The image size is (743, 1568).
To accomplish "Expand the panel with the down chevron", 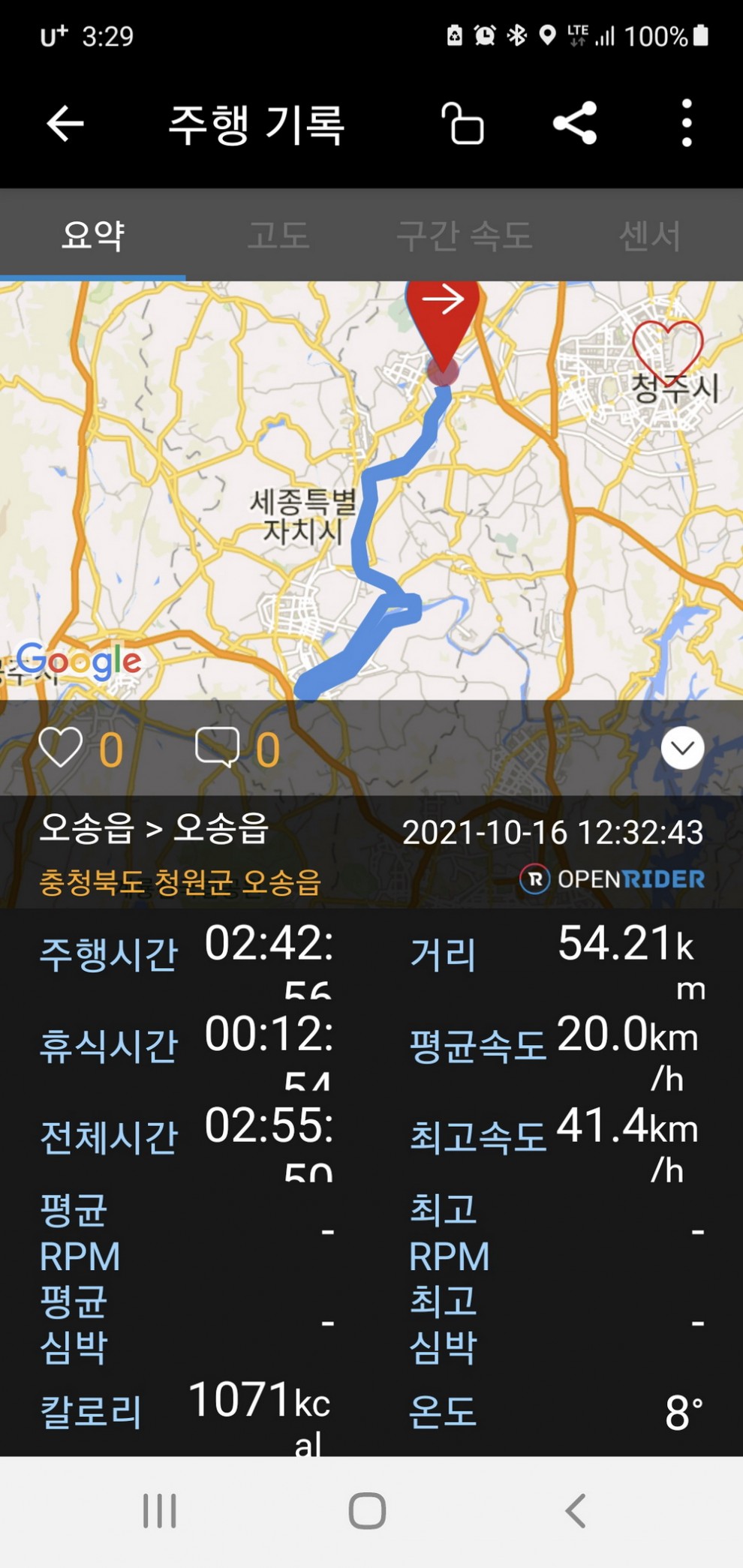I will click(682, 748).
